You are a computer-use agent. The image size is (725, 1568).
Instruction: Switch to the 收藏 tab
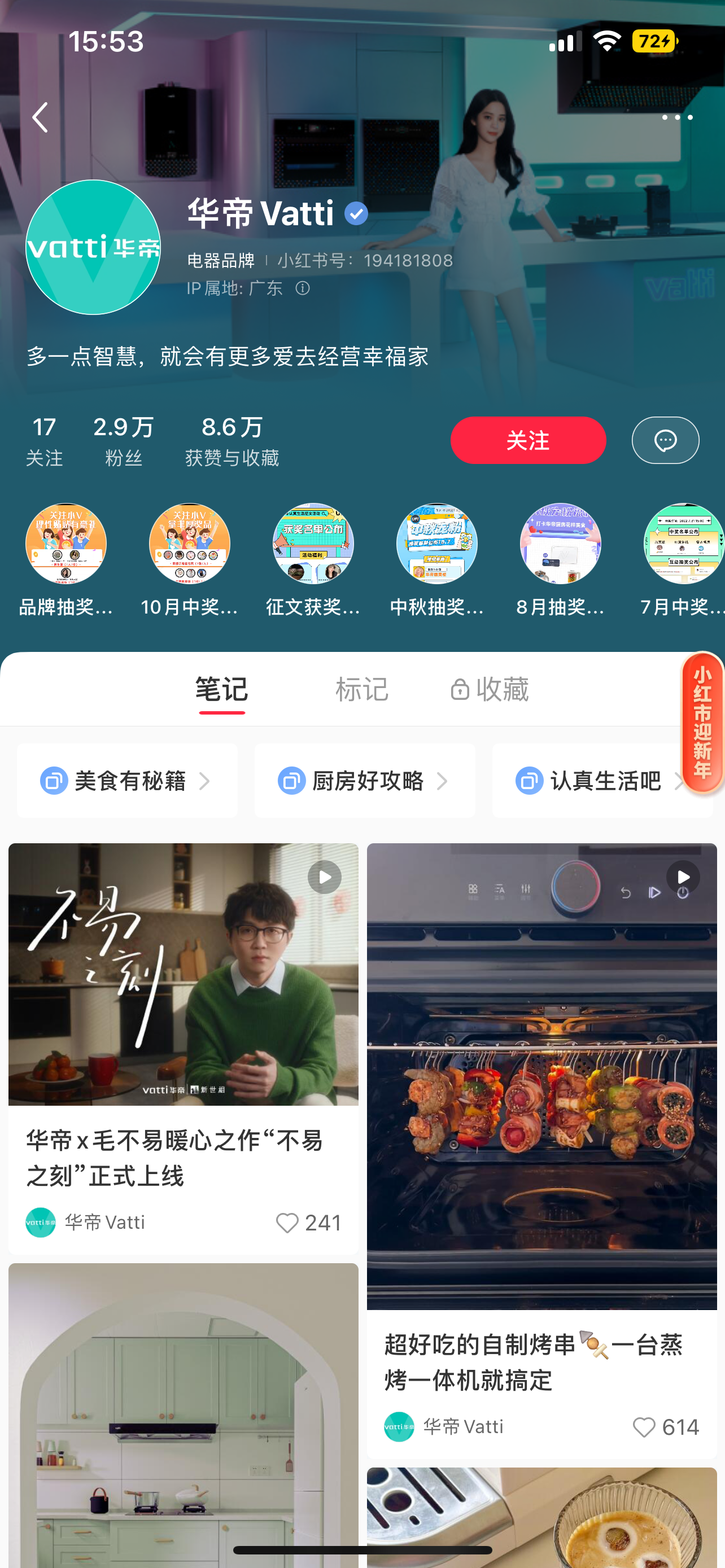point(491,689)
